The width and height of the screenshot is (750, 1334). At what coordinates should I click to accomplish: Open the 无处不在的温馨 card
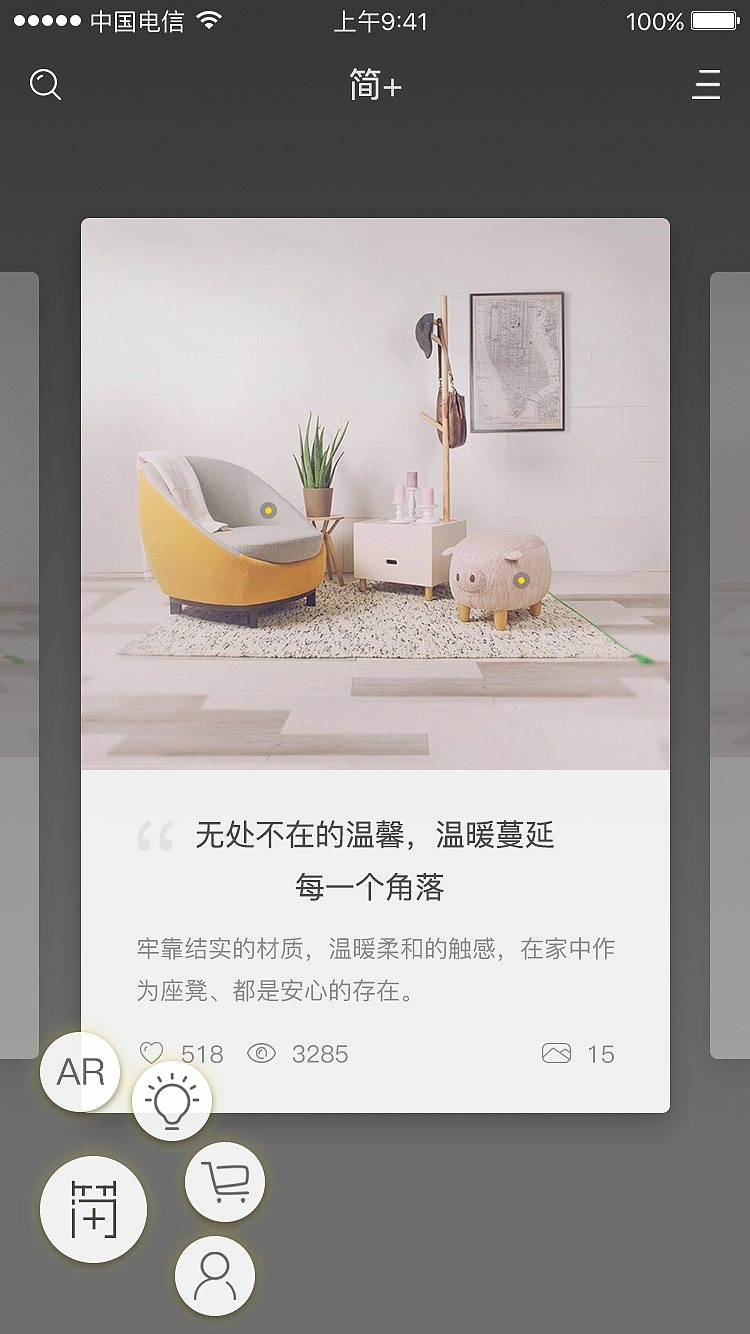click(375, 860)
